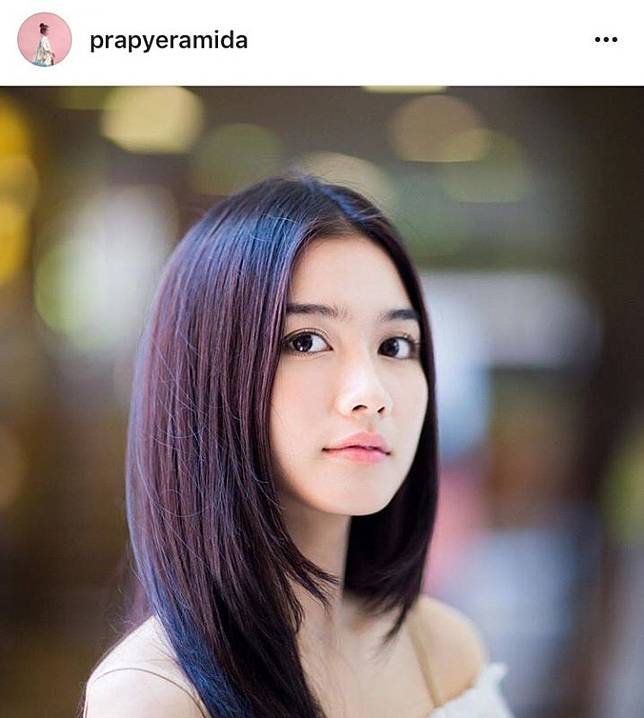644x718 pixels.
Task: Open the prapyeramida username link
Action: point(168,41)
